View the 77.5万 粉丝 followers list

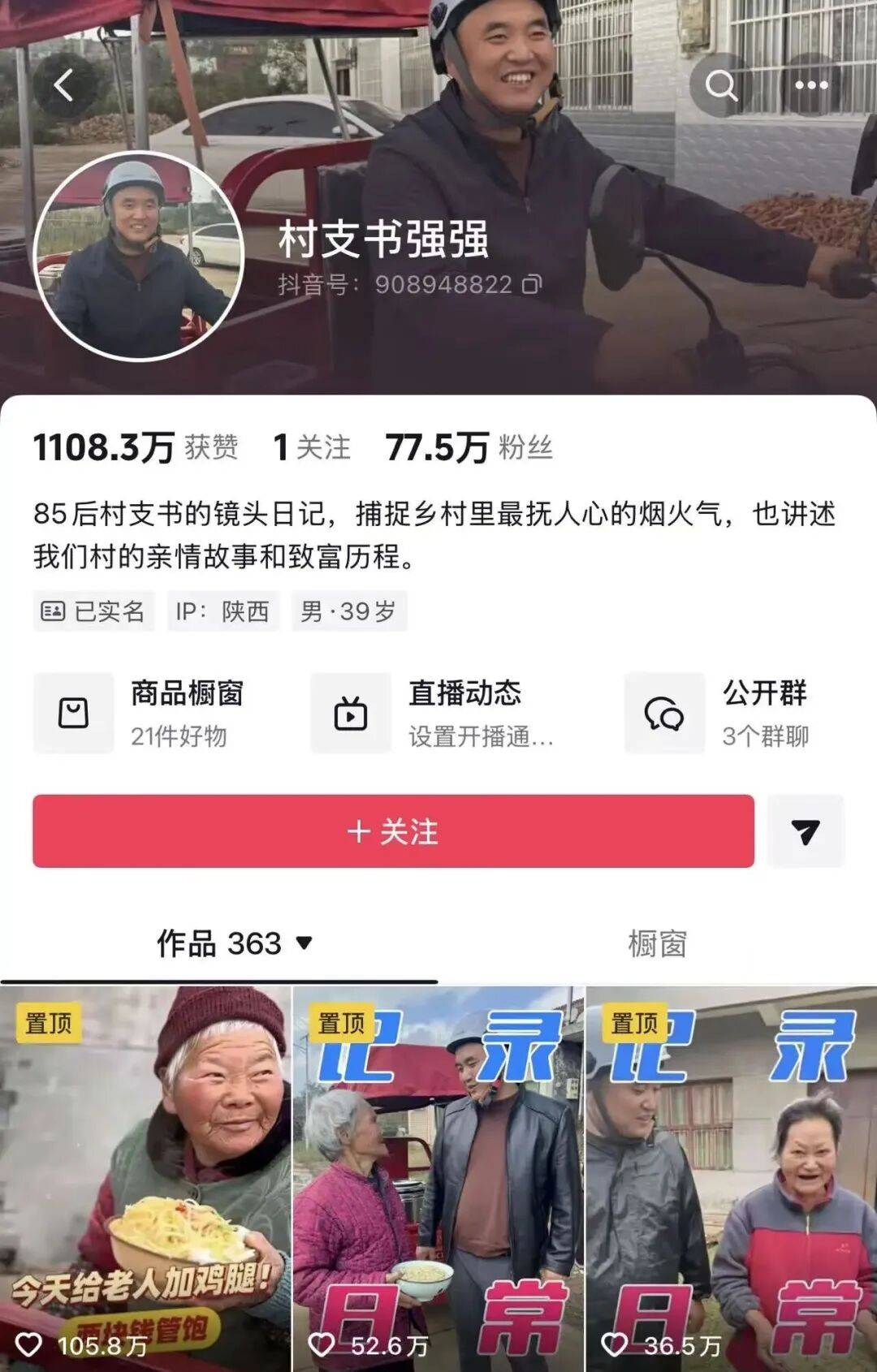(x=469, y=447)
